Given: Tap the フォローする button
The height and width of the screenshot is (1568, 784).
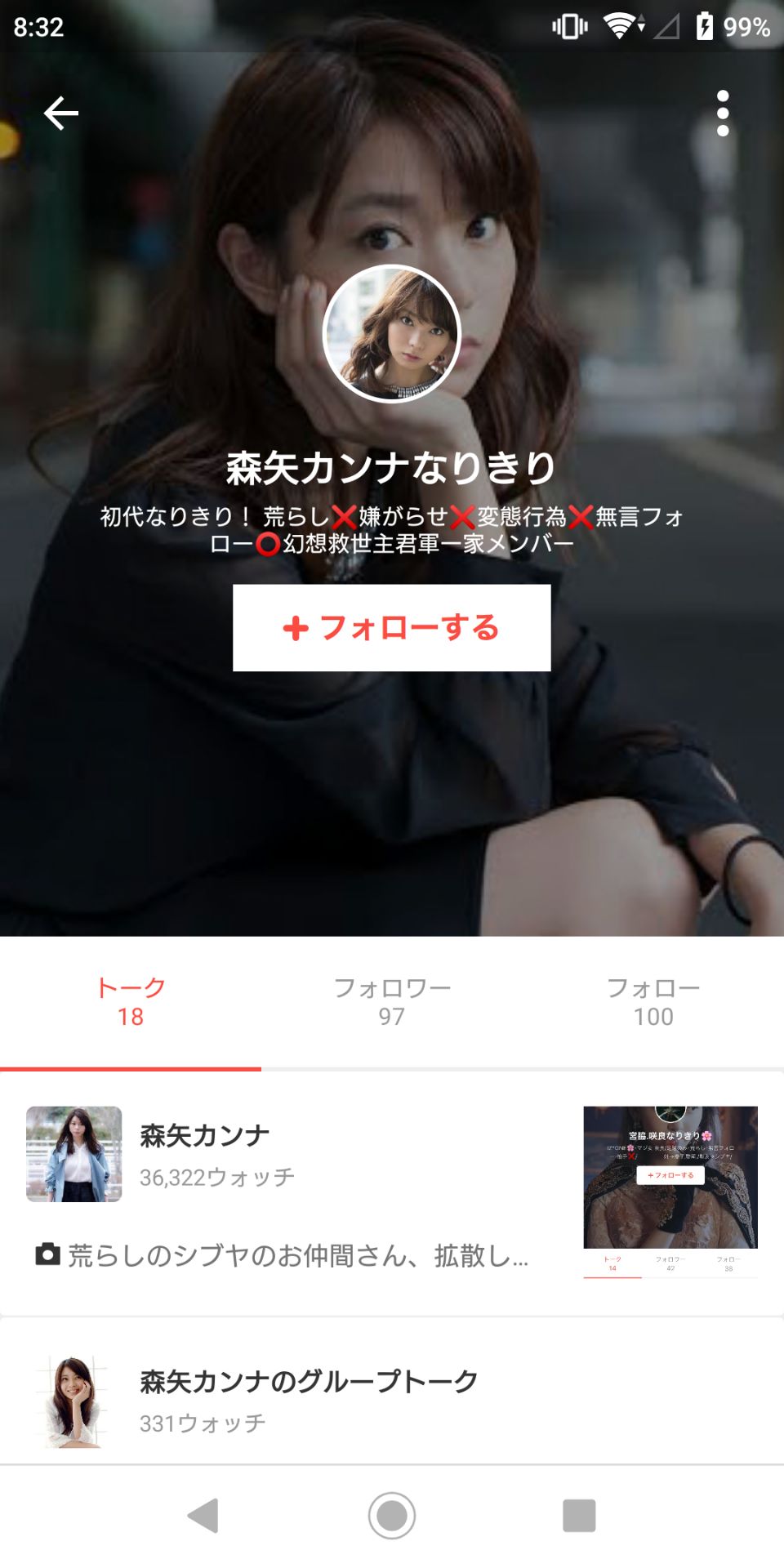Looking at the screenshot, I should tap(391, 628).
